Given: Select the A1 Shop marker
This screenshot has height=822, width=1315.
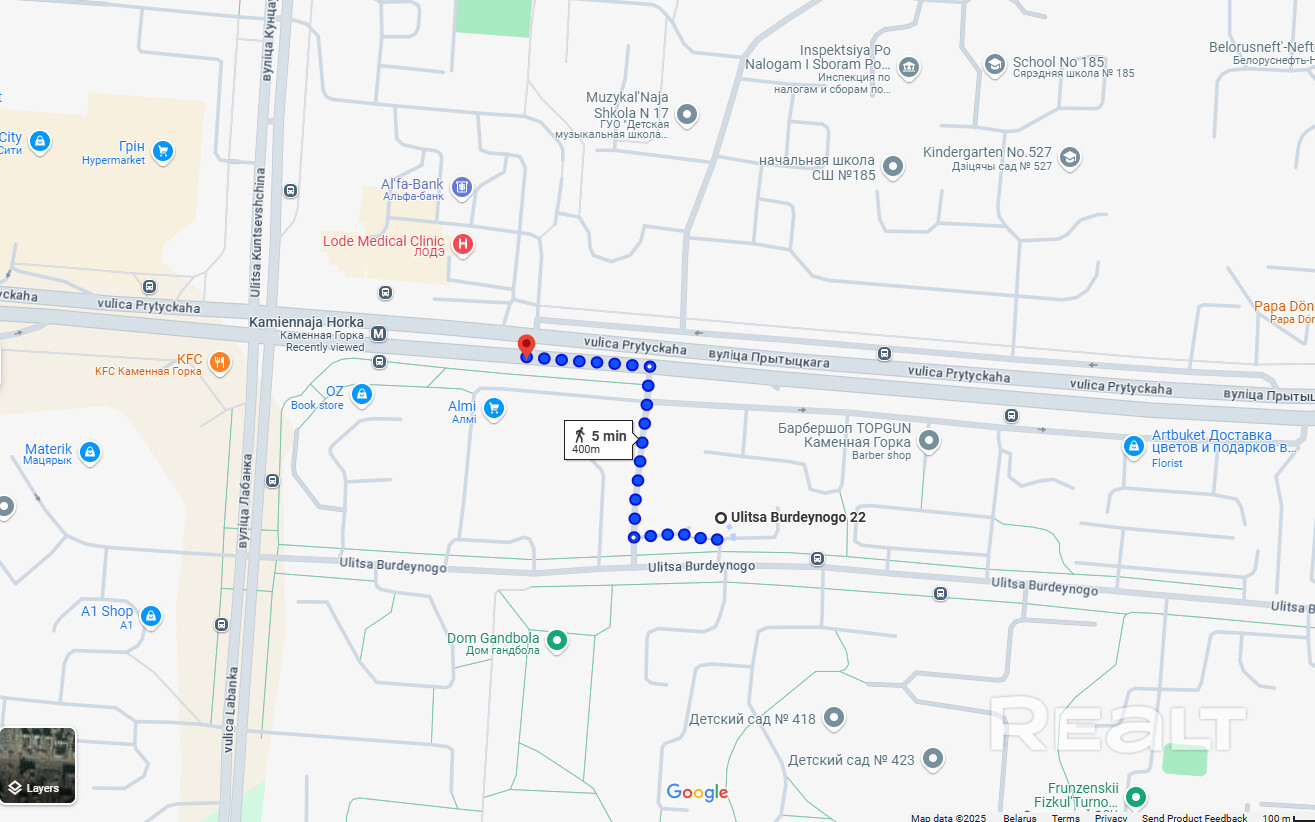Looking at the screenshot, I should tap(151, 616).
